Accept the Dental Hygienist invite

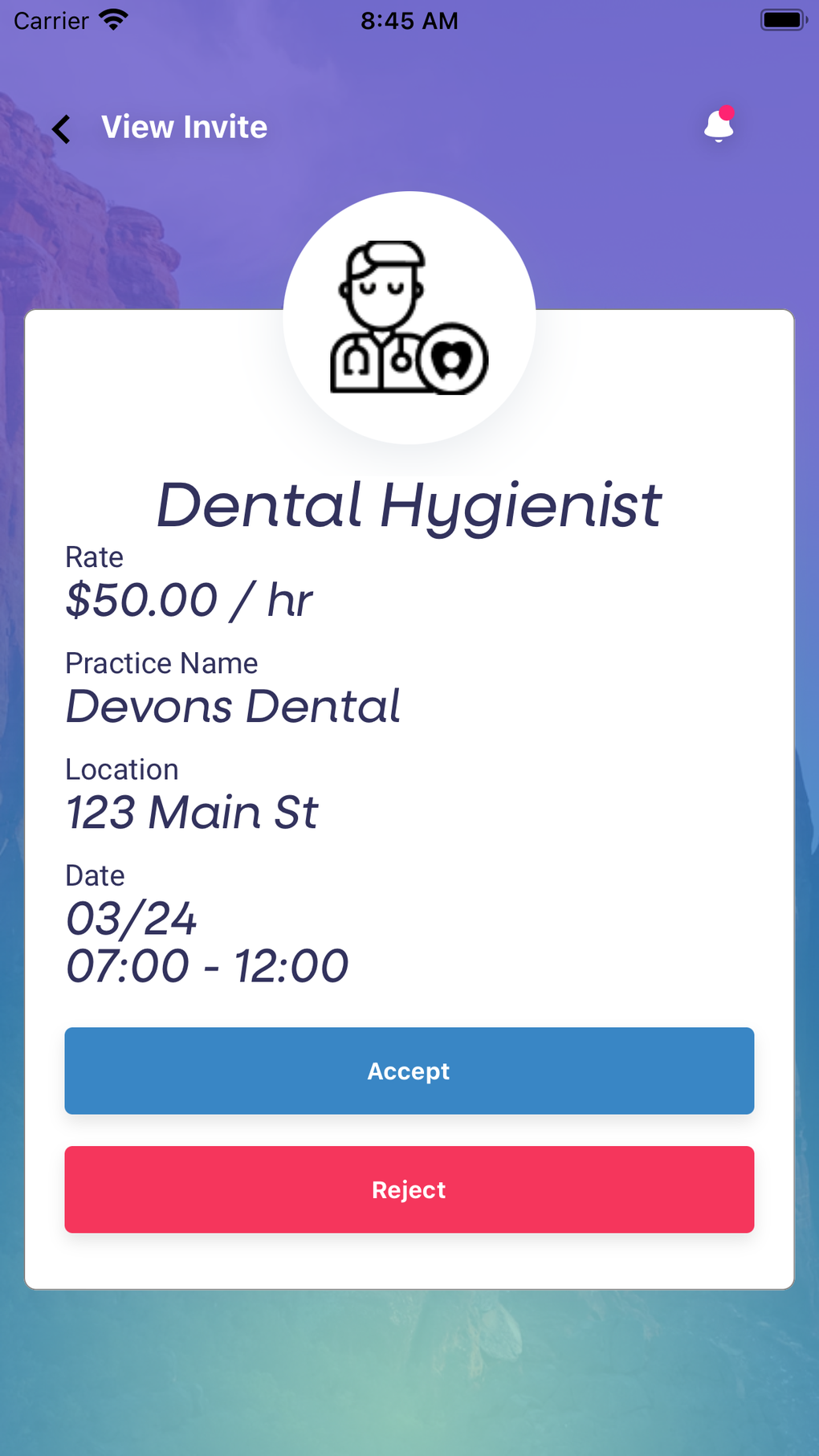point(409,1071)
